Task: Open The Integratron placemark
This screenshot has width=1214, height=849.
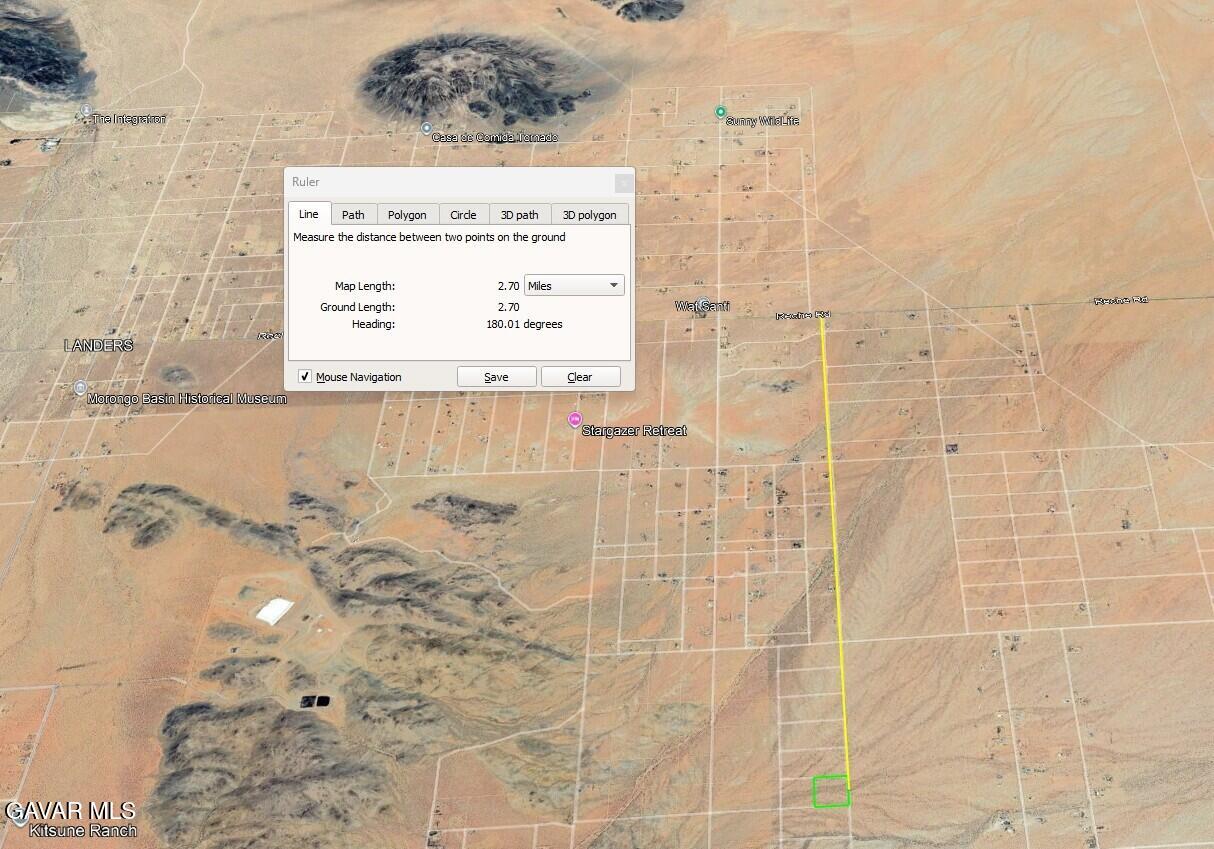Action: pyautogui.click(x=86, y=110)
